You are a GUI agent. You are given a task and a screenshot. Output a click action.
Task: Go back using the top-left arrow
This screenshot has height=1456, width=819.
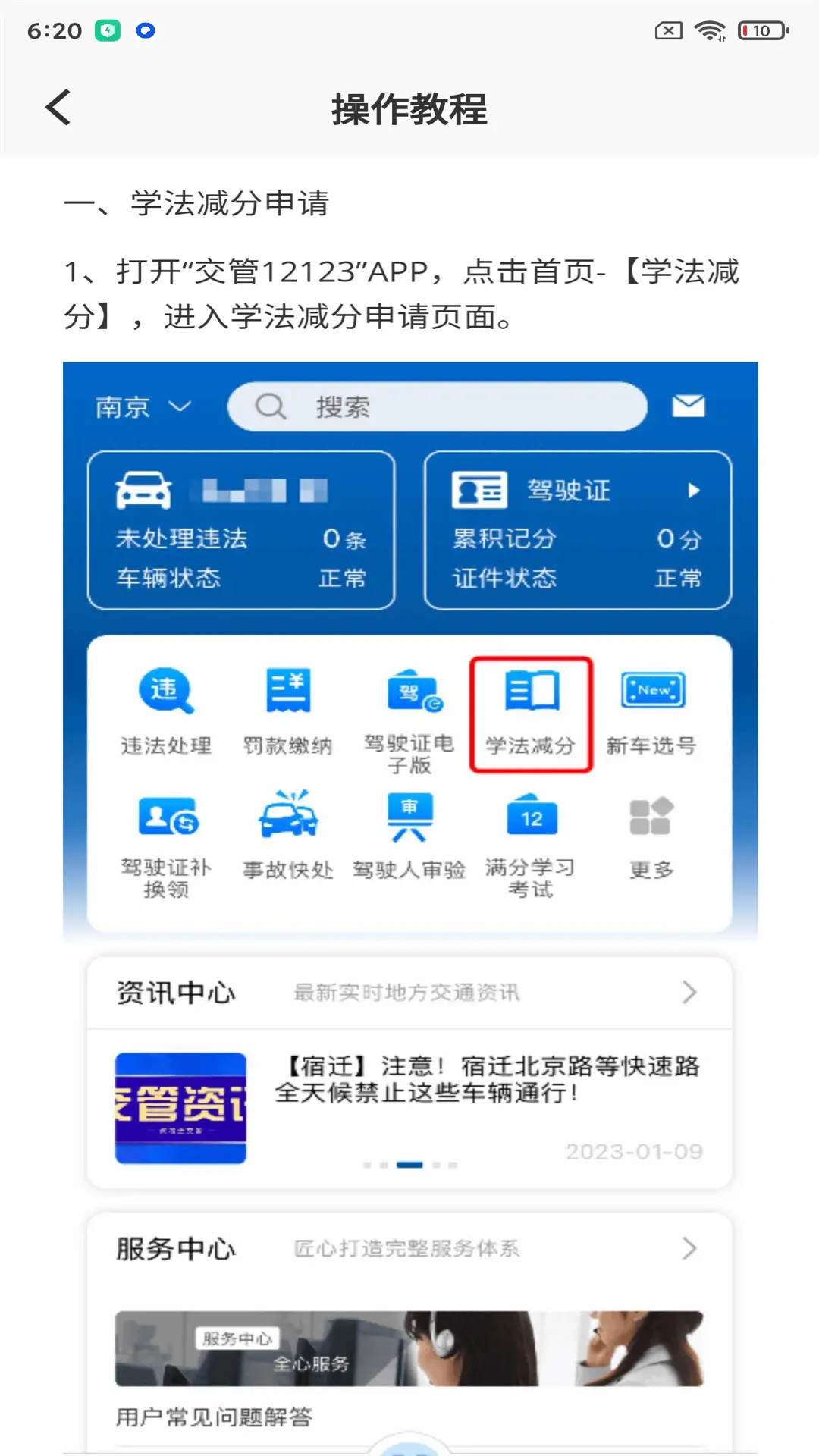59,108
